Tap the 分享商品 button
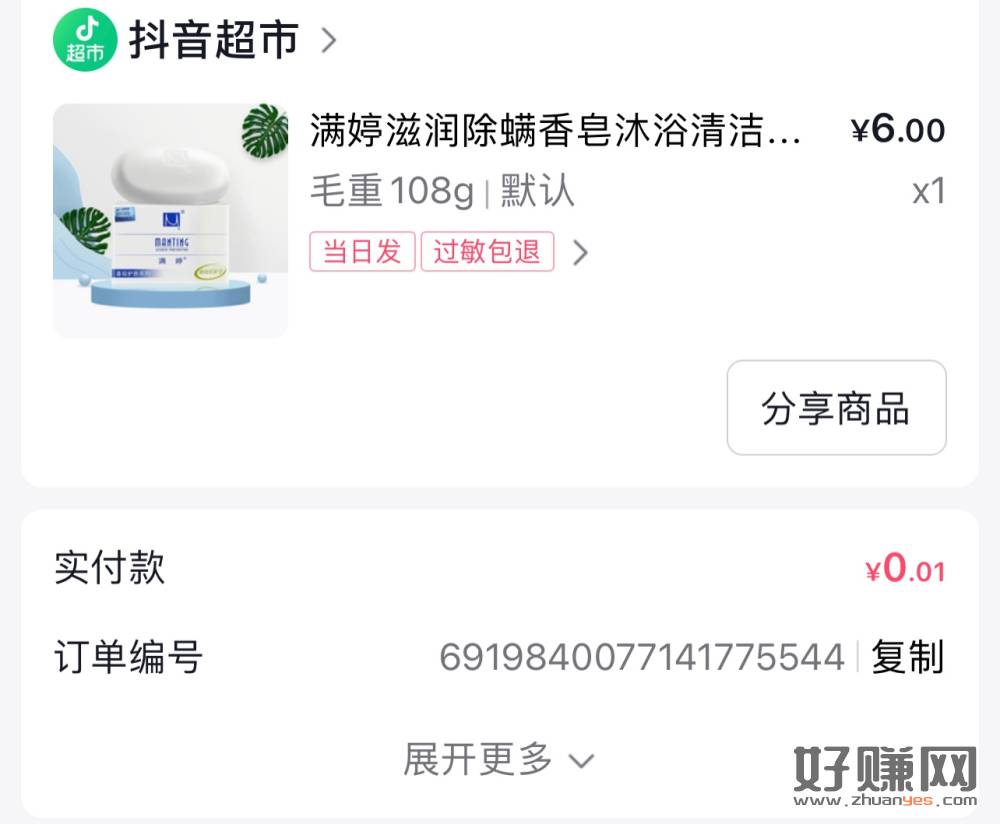The height and width of the screenshot is (824, 1000). point(836,408)
